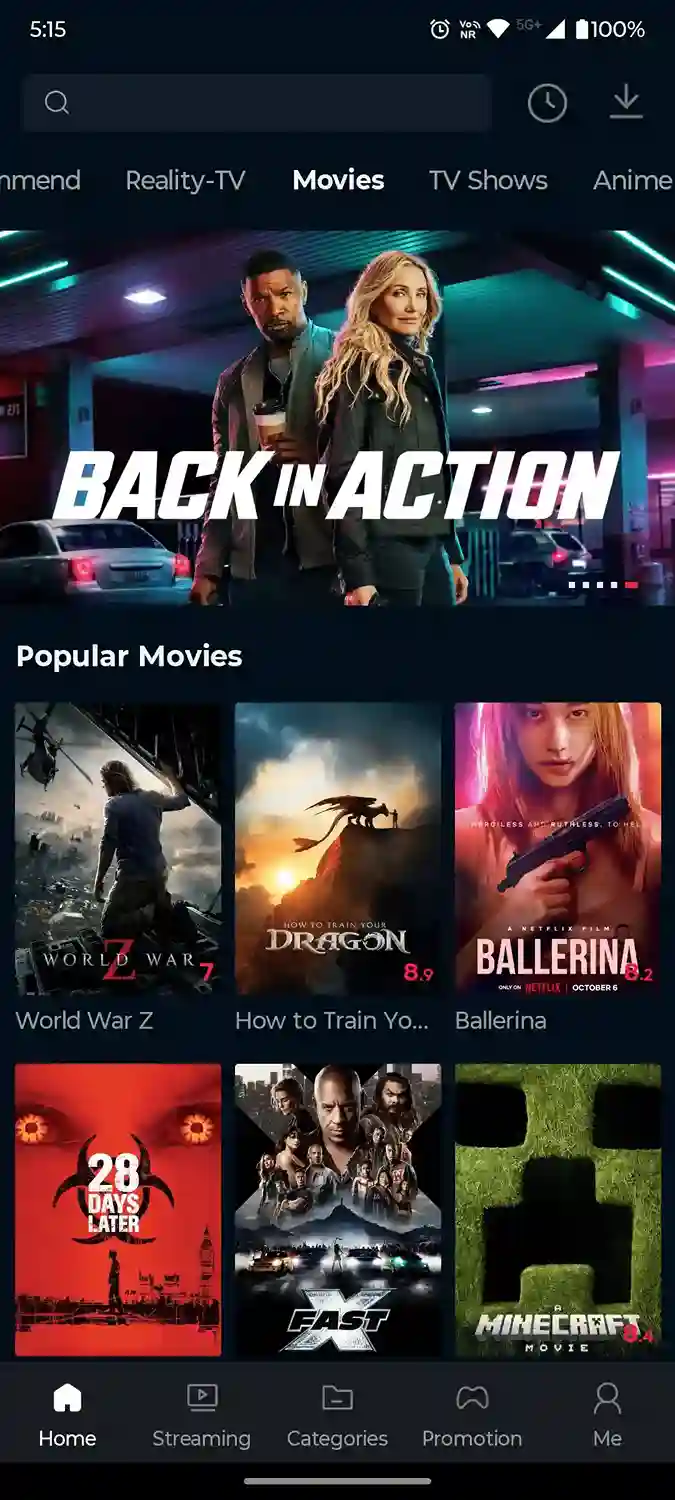
Task: Open the downloads icon
Action: [626, 102]
